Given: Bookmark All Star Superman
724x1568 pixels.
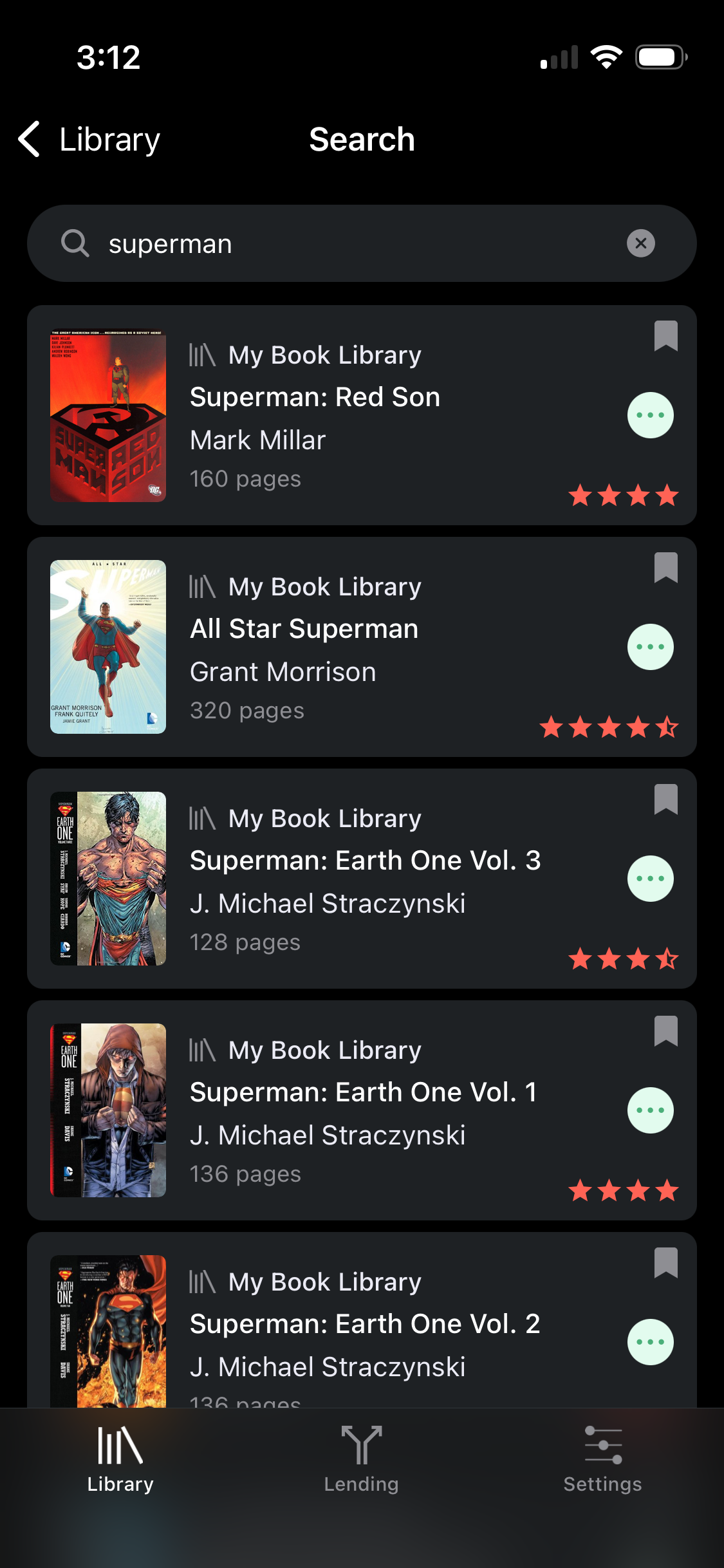Looking at the screenshot, I should point(665,567).
